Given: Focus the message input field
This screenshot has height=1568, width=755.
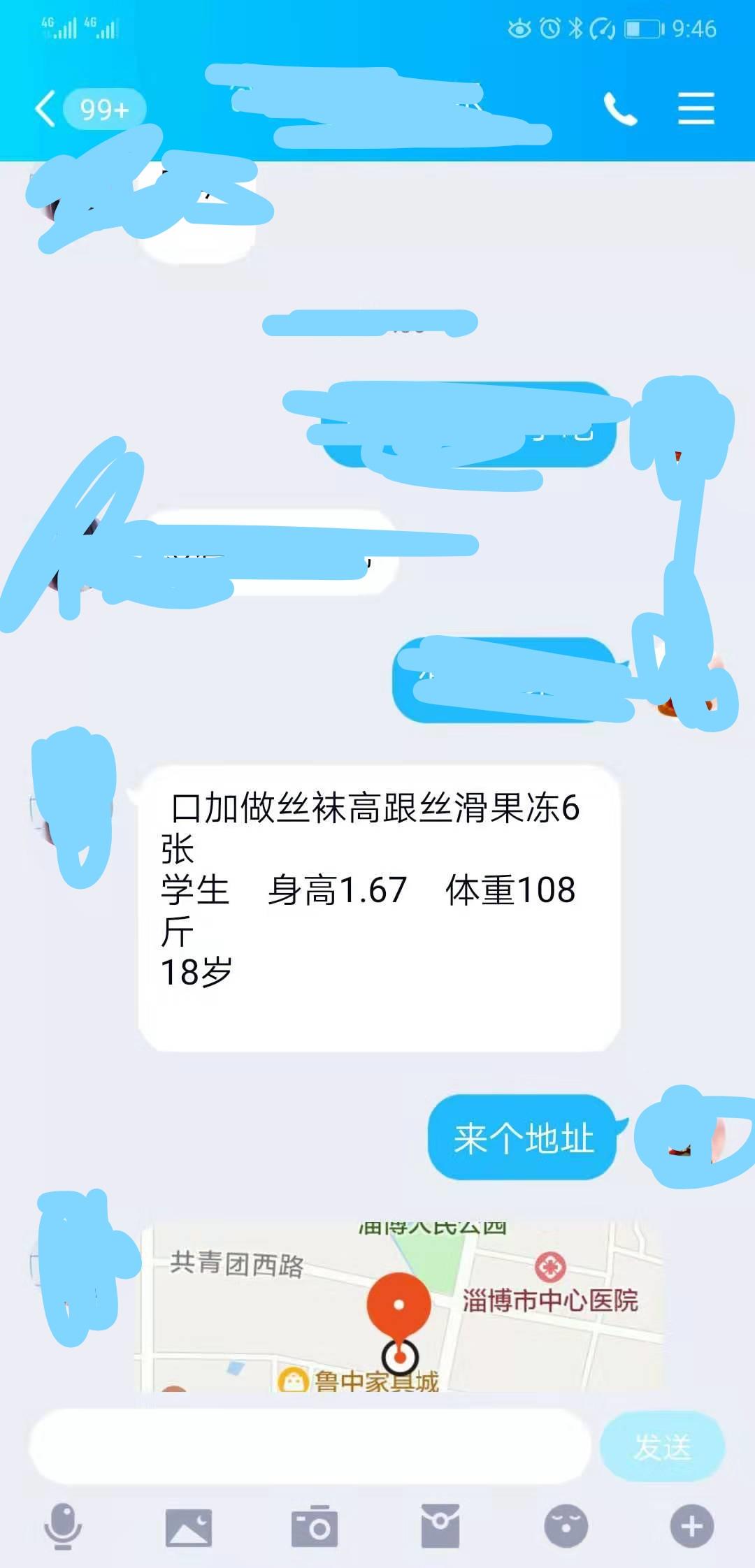Looking at the screenshot, I should (310, 1445).
